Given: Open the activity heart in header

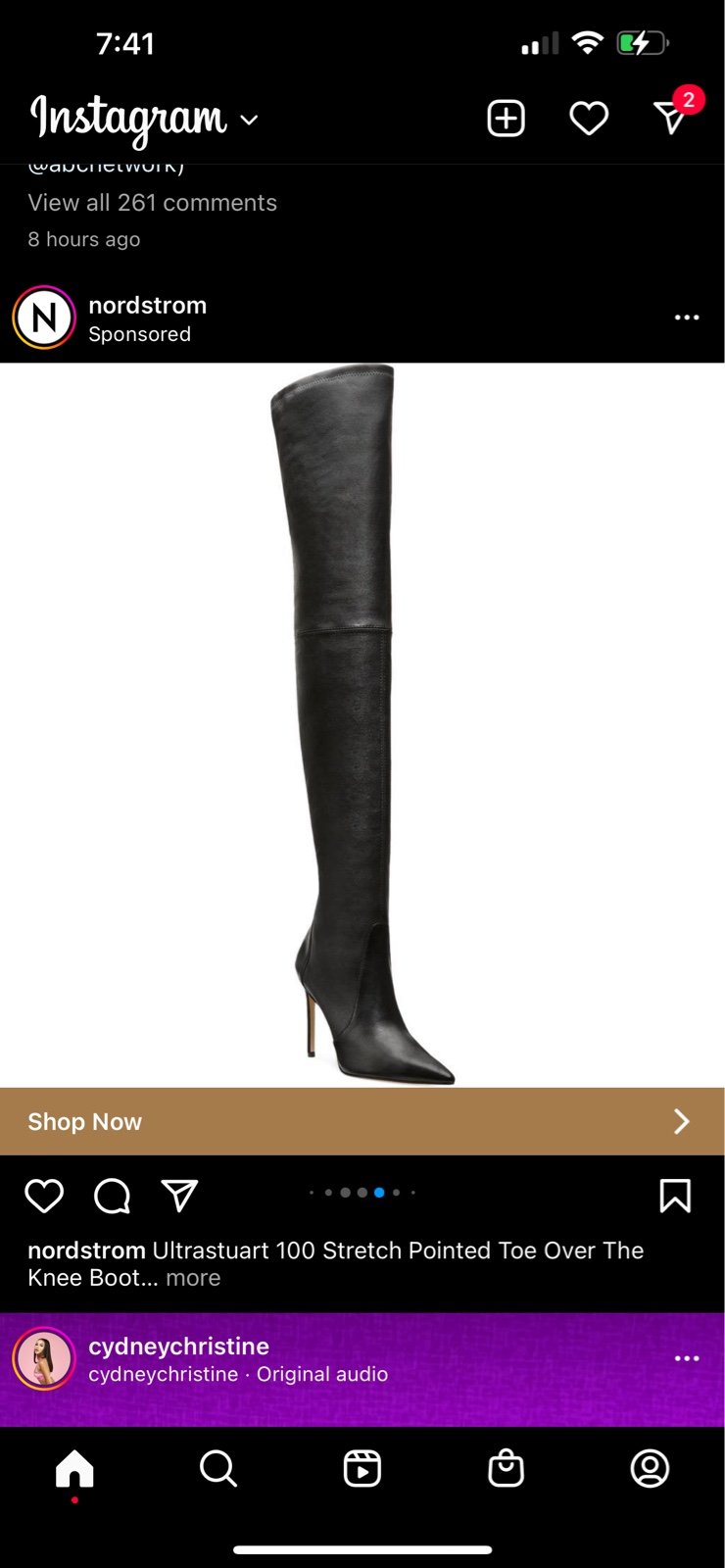Looking at the screenshot, I should coord(589,119).
